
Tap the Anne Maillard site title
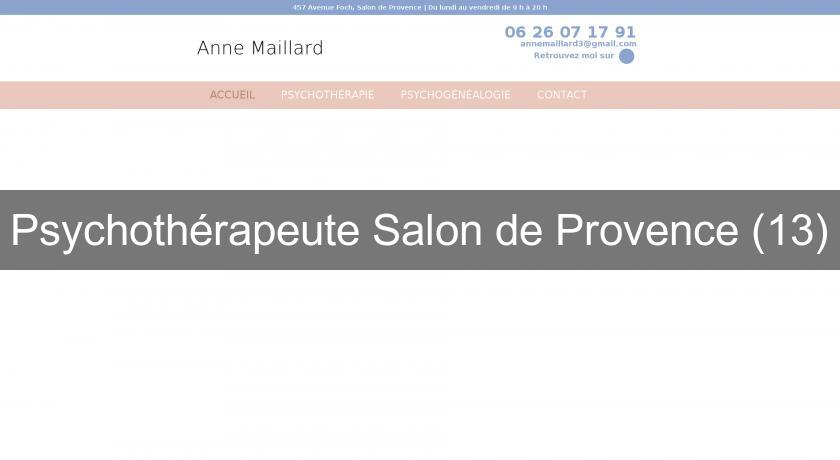point(260,48)
